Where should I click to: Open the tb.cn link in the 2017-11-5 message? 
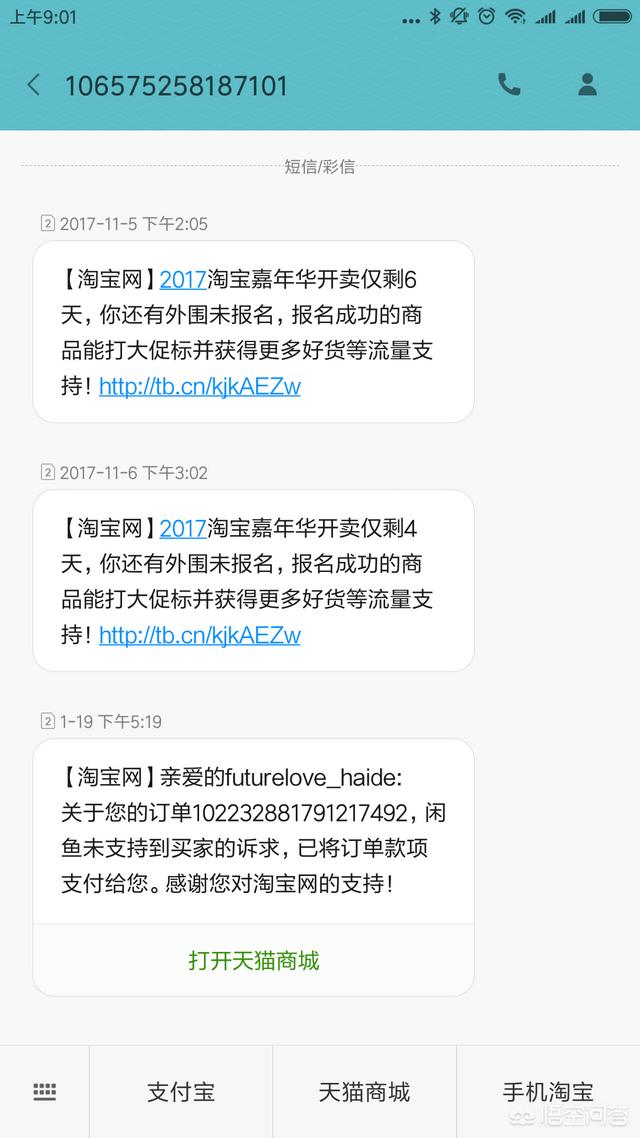[200, 386]
